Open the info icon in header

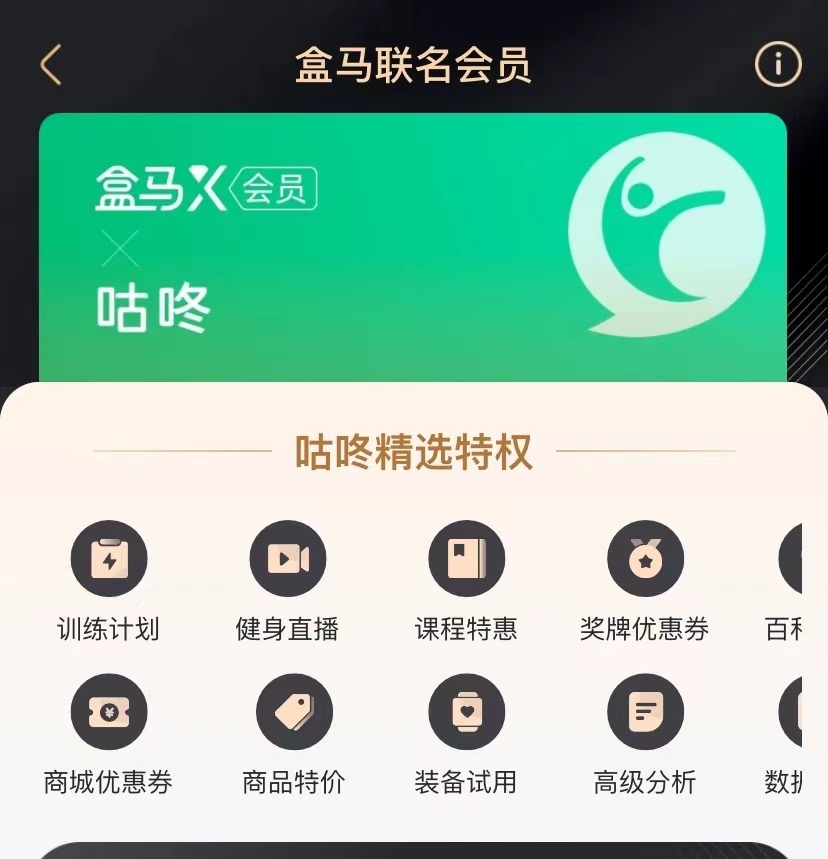pyautogui.click(x=777, y=66)
